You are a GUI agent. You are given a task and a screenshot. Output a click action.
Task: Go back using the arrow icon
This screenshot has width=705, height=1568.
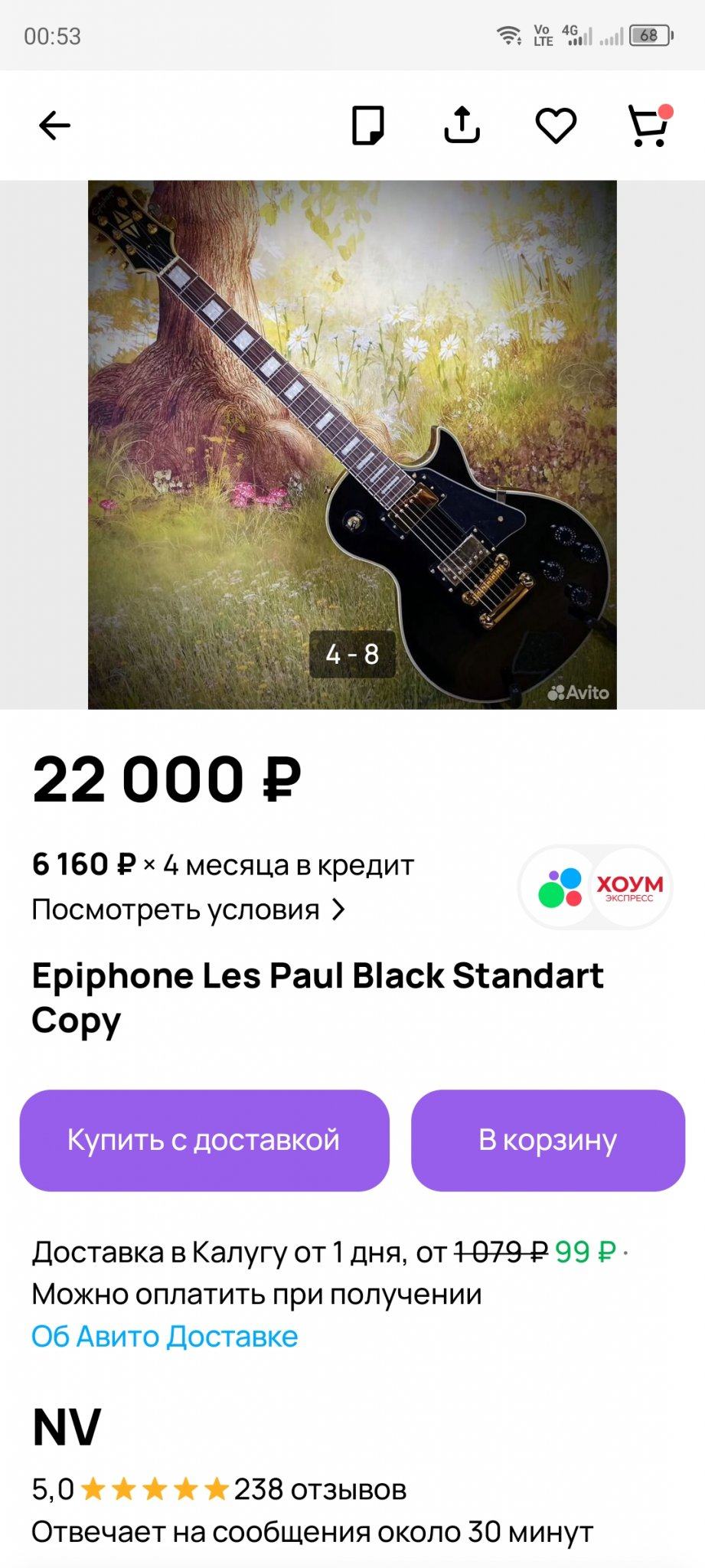point(54,125)
